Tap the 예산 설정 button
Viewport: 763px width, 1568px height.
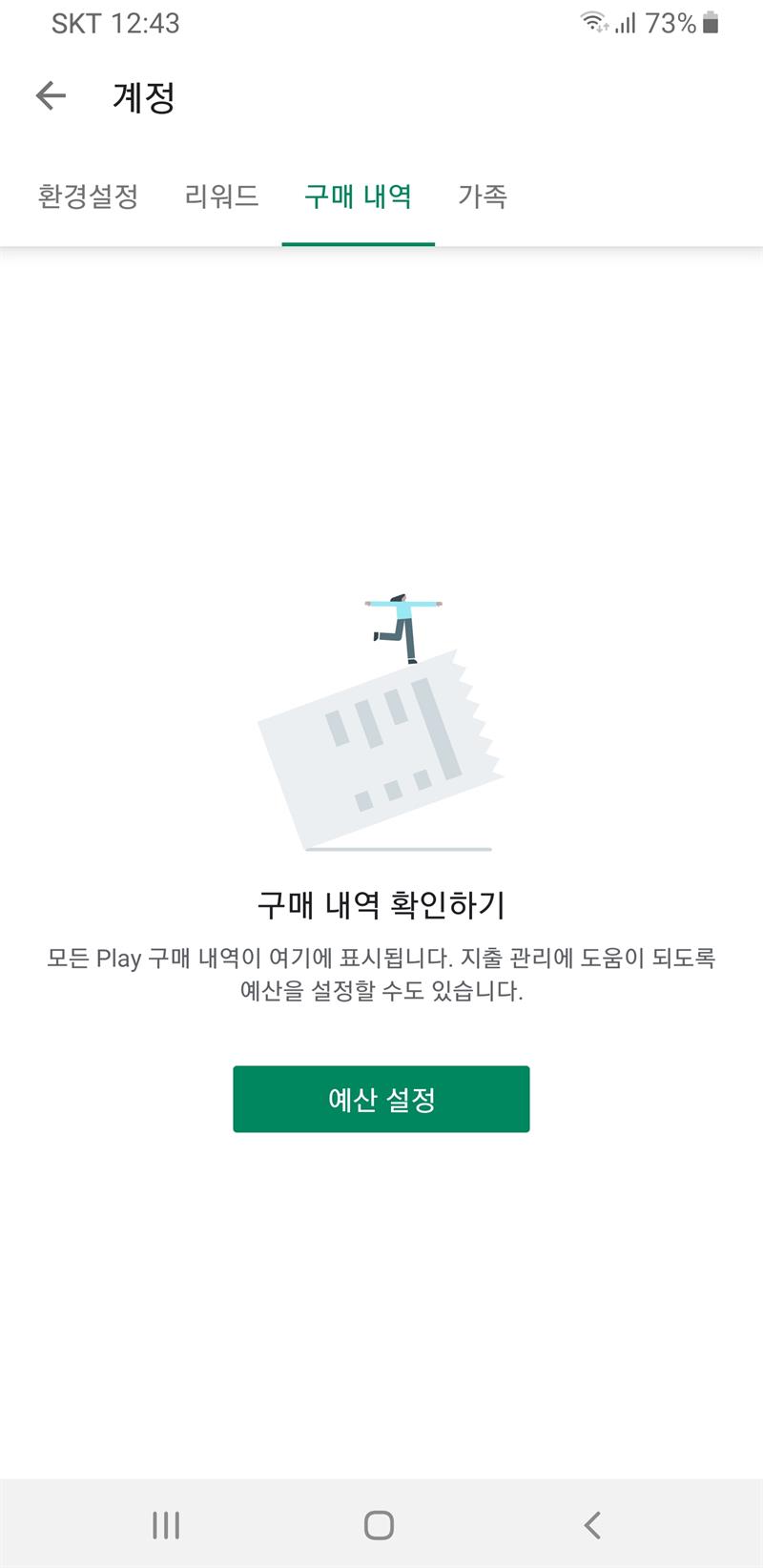(x=381, y=1099)
